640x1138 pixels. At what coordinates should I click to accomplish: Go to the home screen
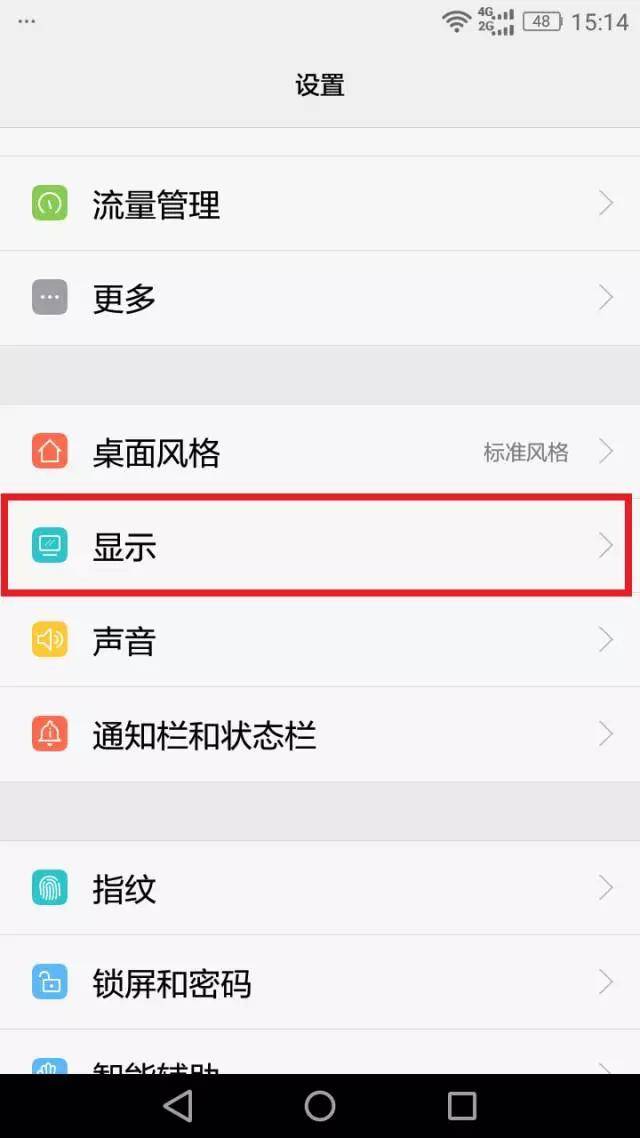point(320,1106)
